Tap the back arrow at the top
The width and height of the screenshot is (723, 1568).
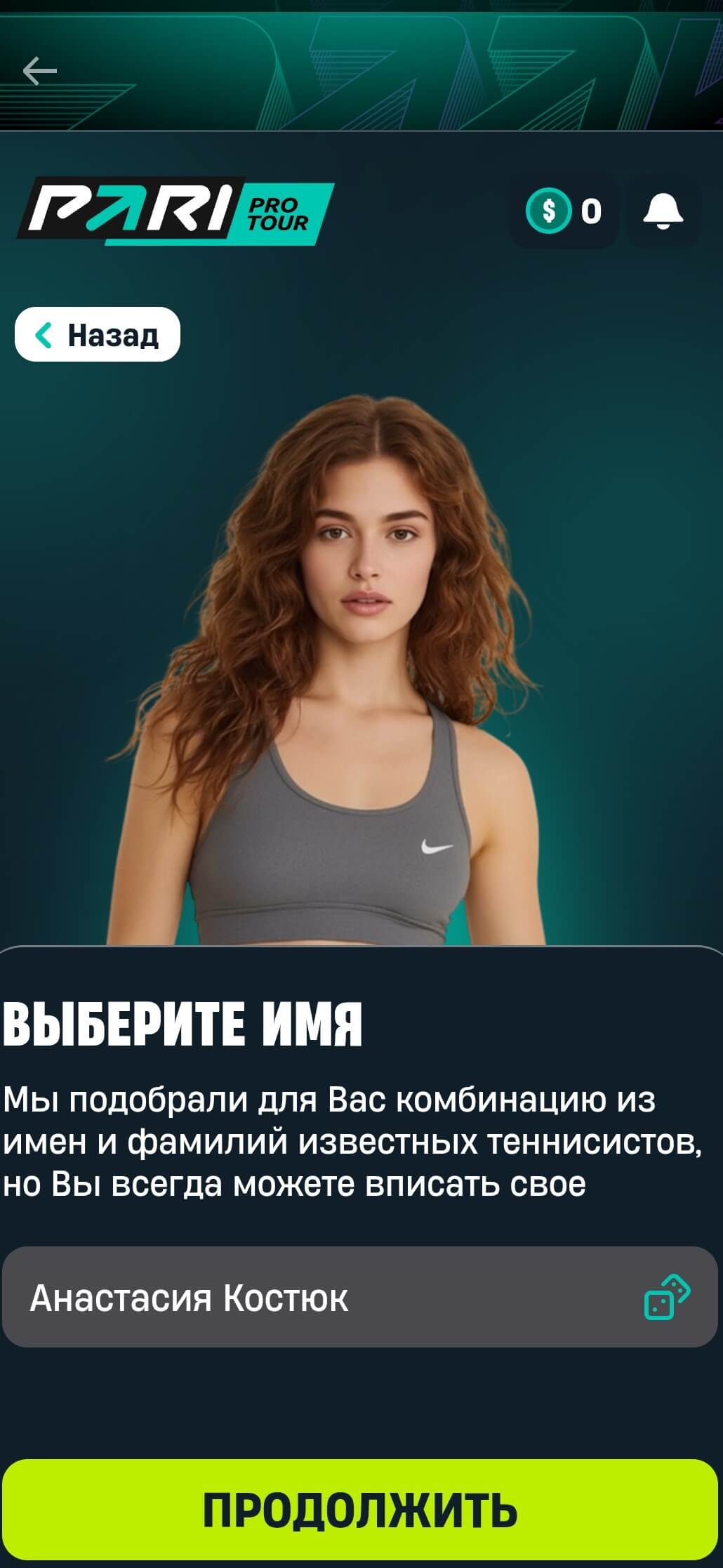pyautogui.click(x=39, y=71)
